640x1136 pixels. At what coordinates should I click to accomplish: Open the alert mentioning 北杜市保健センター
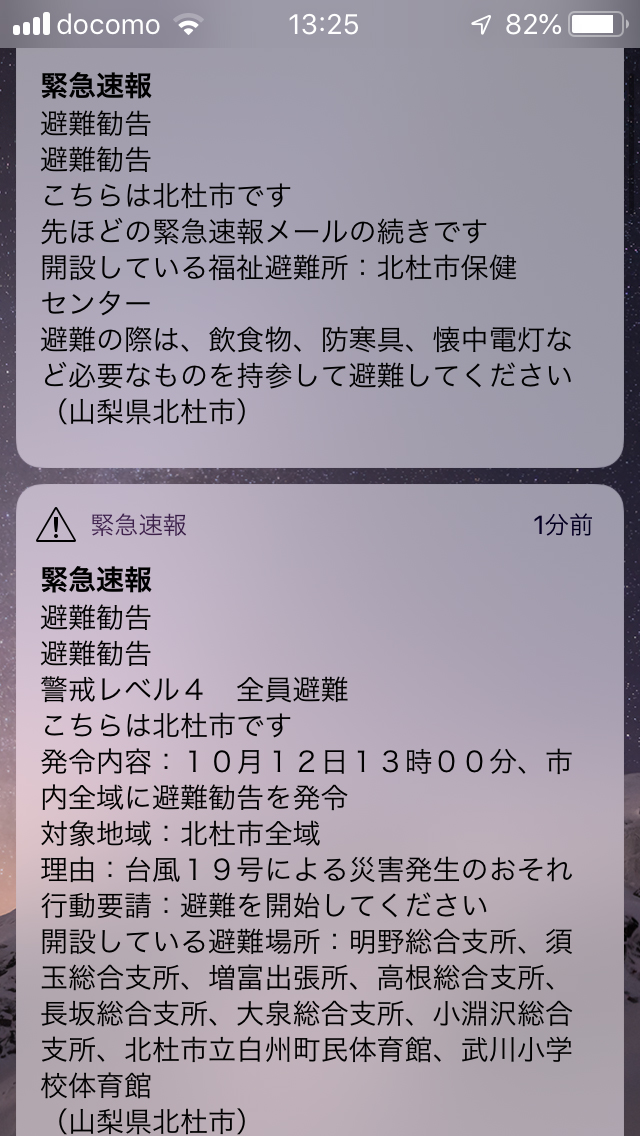click(x=320, y=257)
